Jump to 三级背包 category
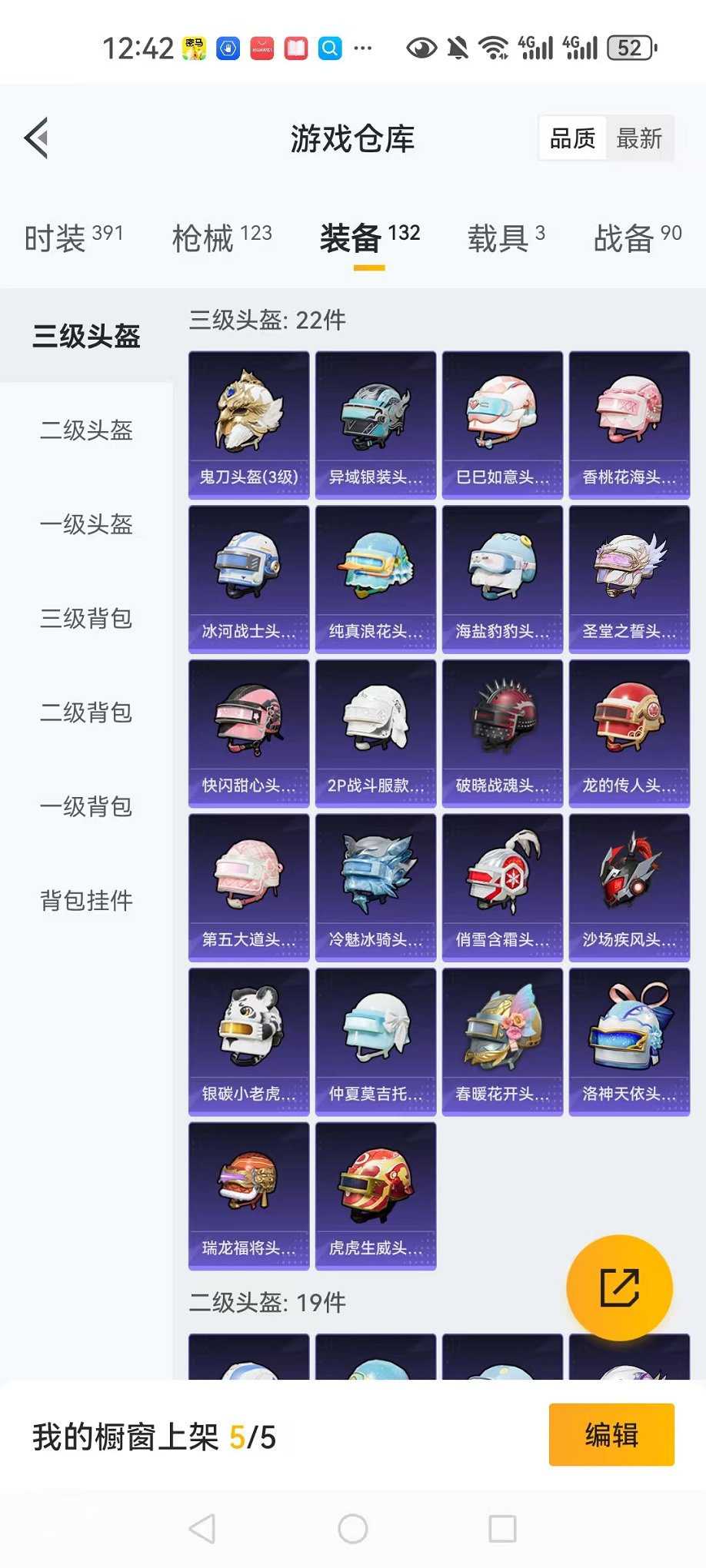Viewport: 706px width, 1568px height. coord(86,619)
